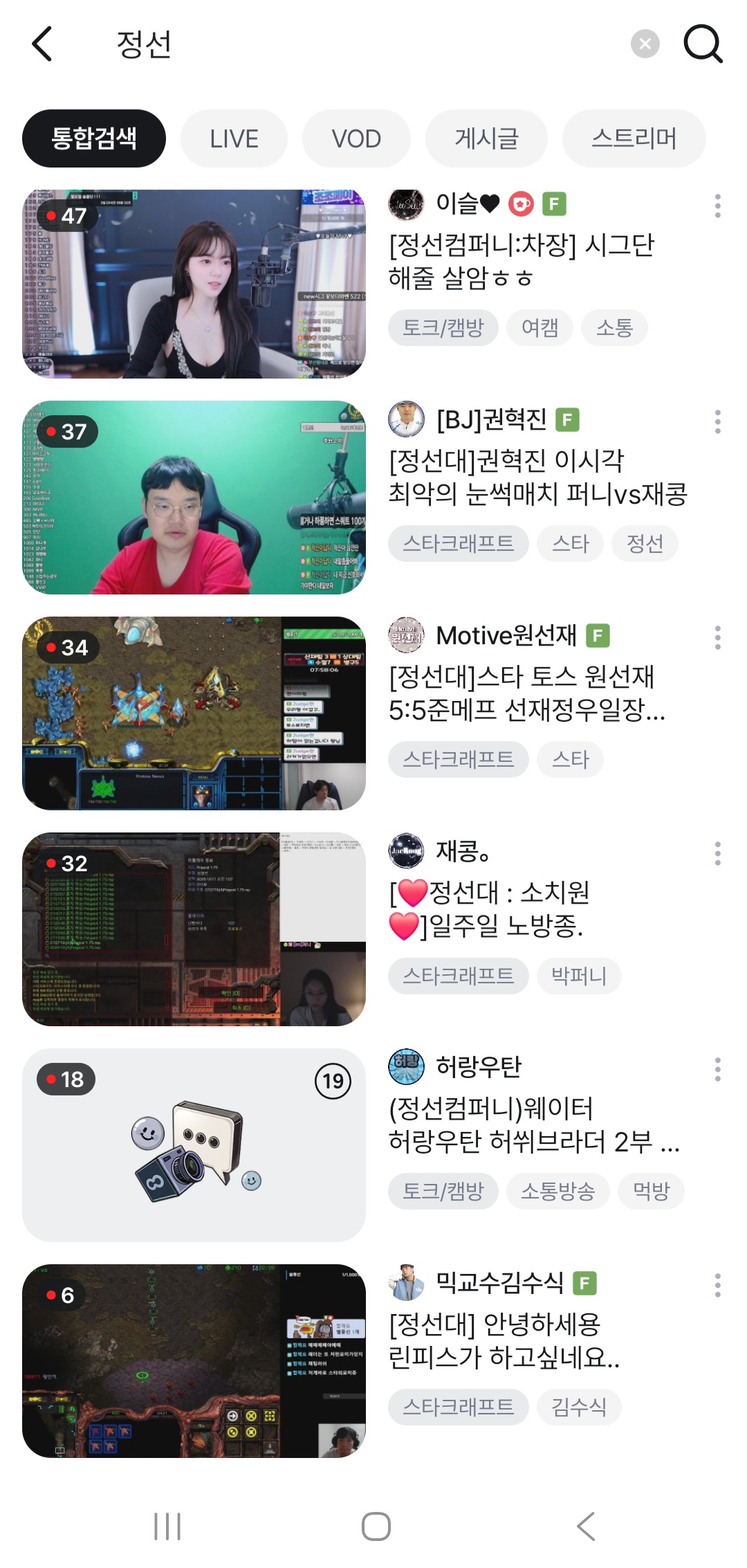747x1568 pixels.
Task: Watch [BJ]권혁진's live broadcast
Action: 194,497
